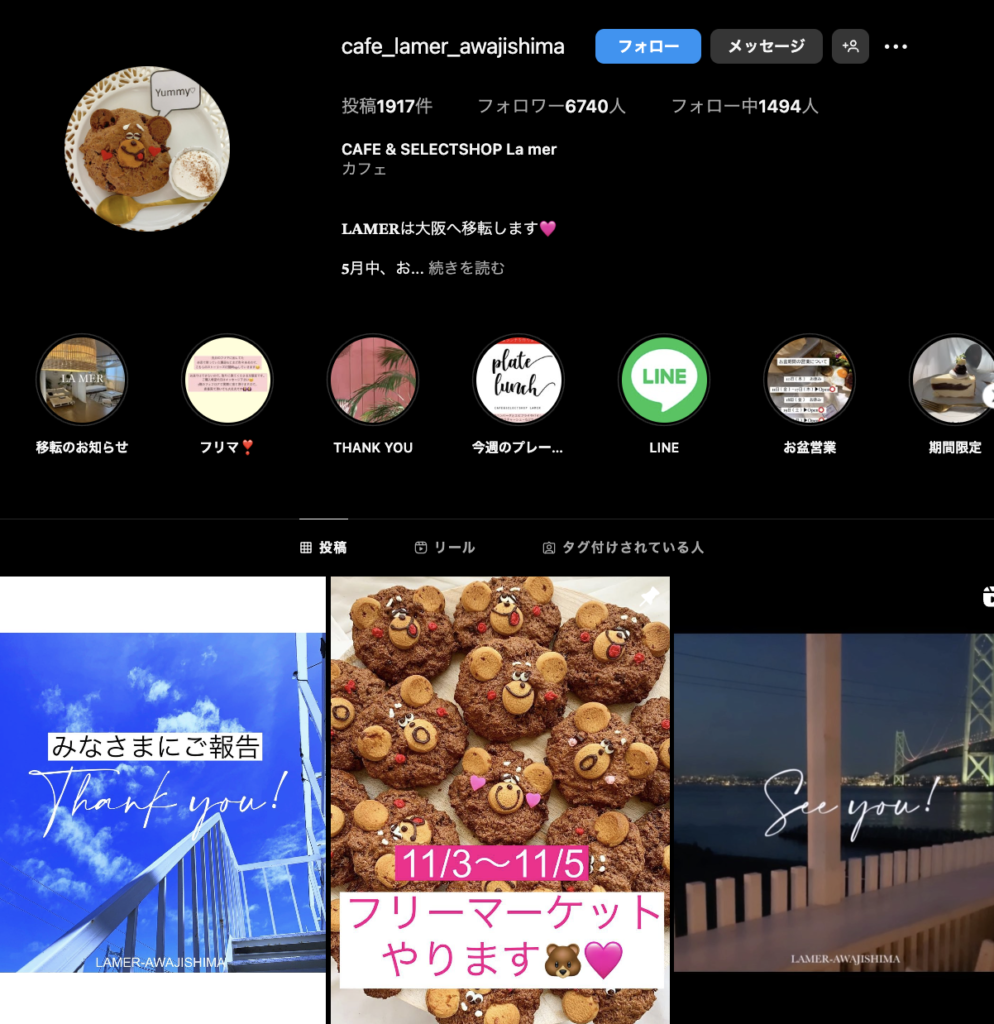Expand bio with 続きを読む
This screenshot has height=1024, width=994.
(466, 268)
